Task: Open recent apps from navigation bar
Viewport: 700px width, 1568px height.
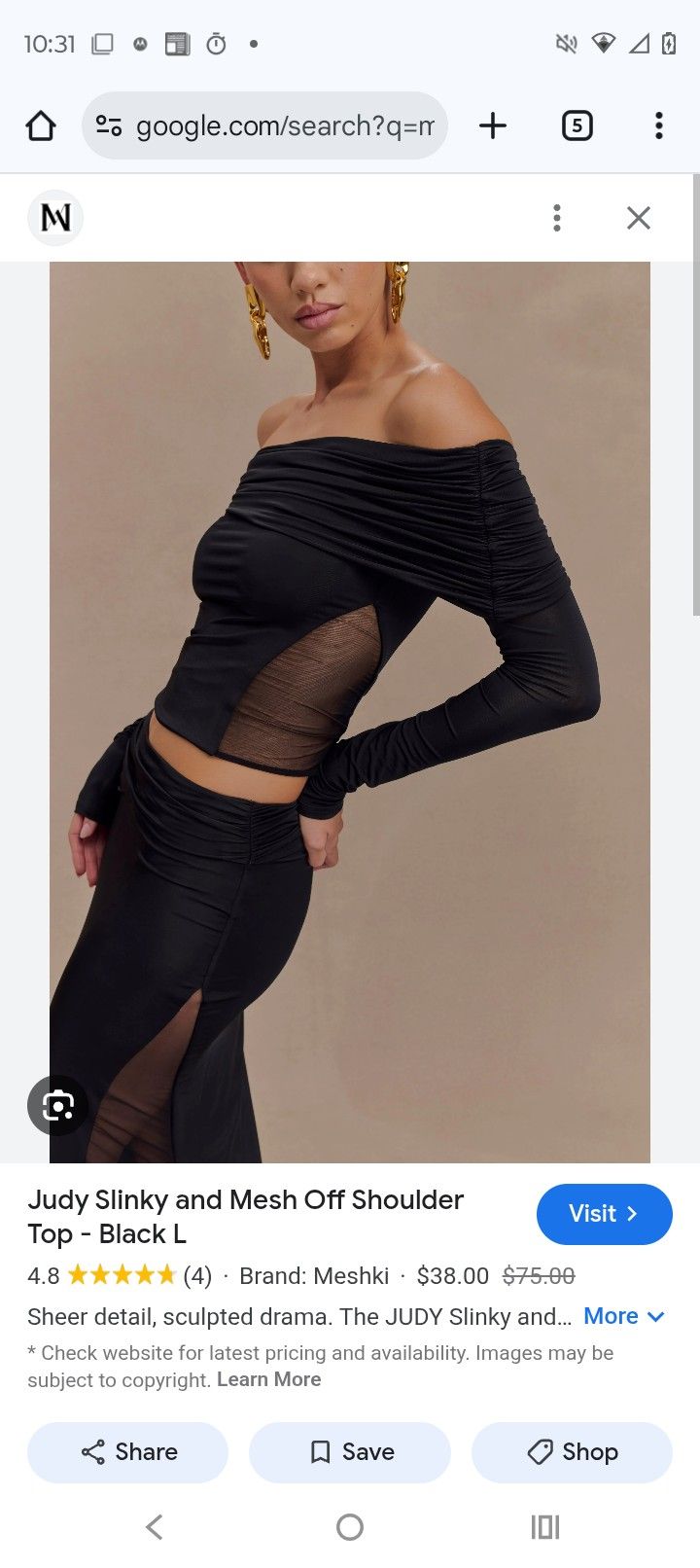Action: point(544,1527)
